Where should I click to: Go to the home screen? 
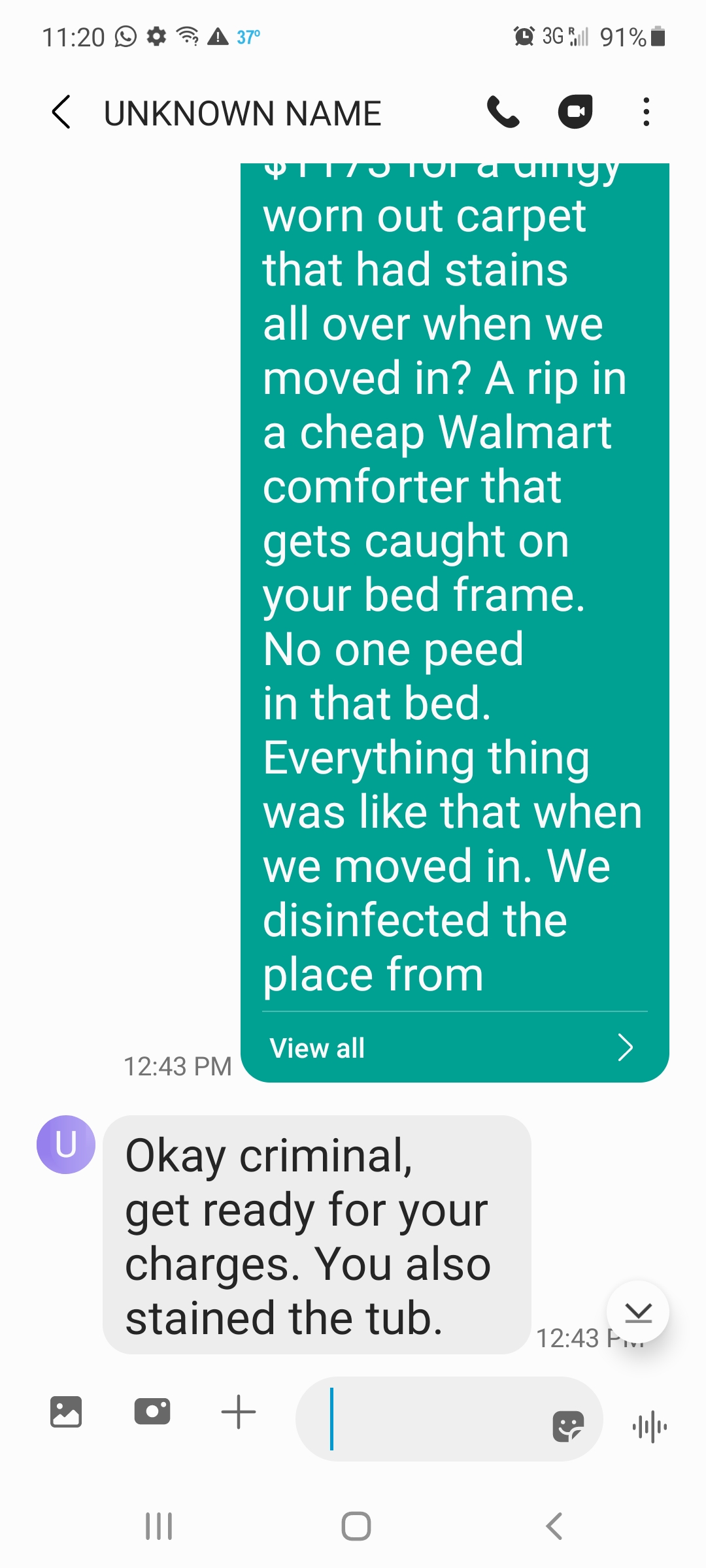356,1526
